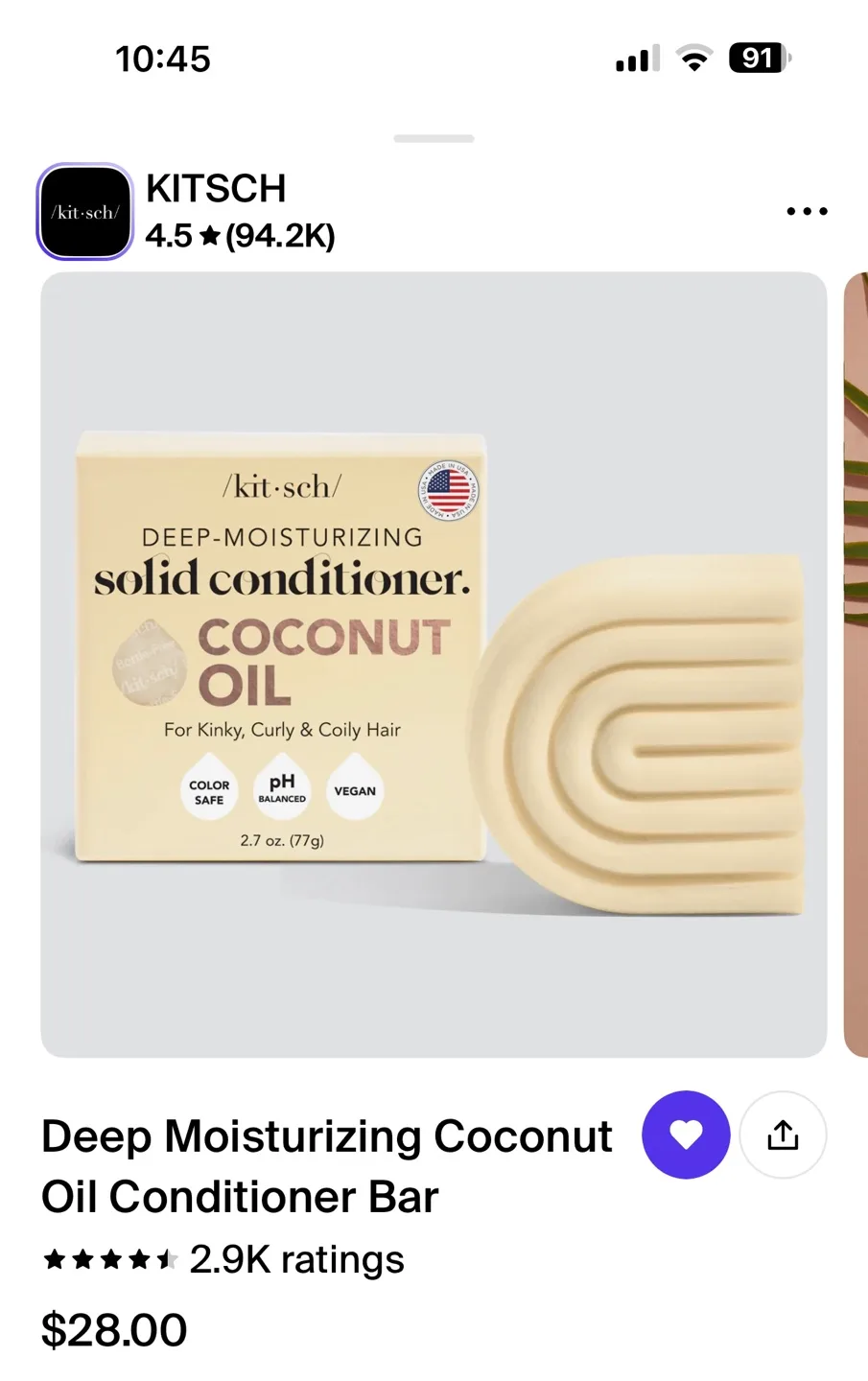Open the share icon next to the heart
Image resolution: width=868 pixels, height=1381 pixels.
pyautogui.click(x=782, y=1135)
